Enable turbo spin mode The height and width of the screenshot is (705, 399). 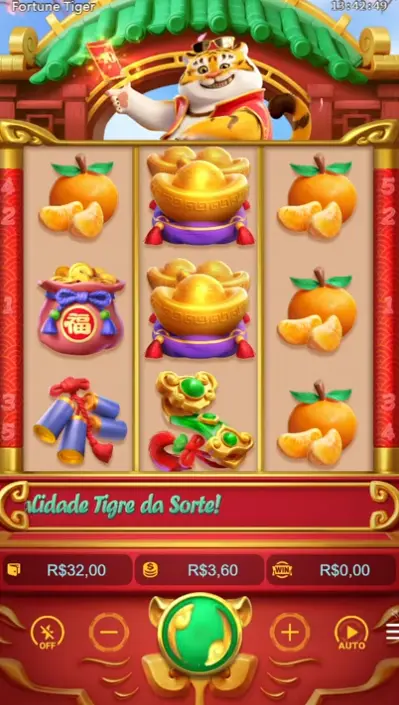click(x=47, y=633)
